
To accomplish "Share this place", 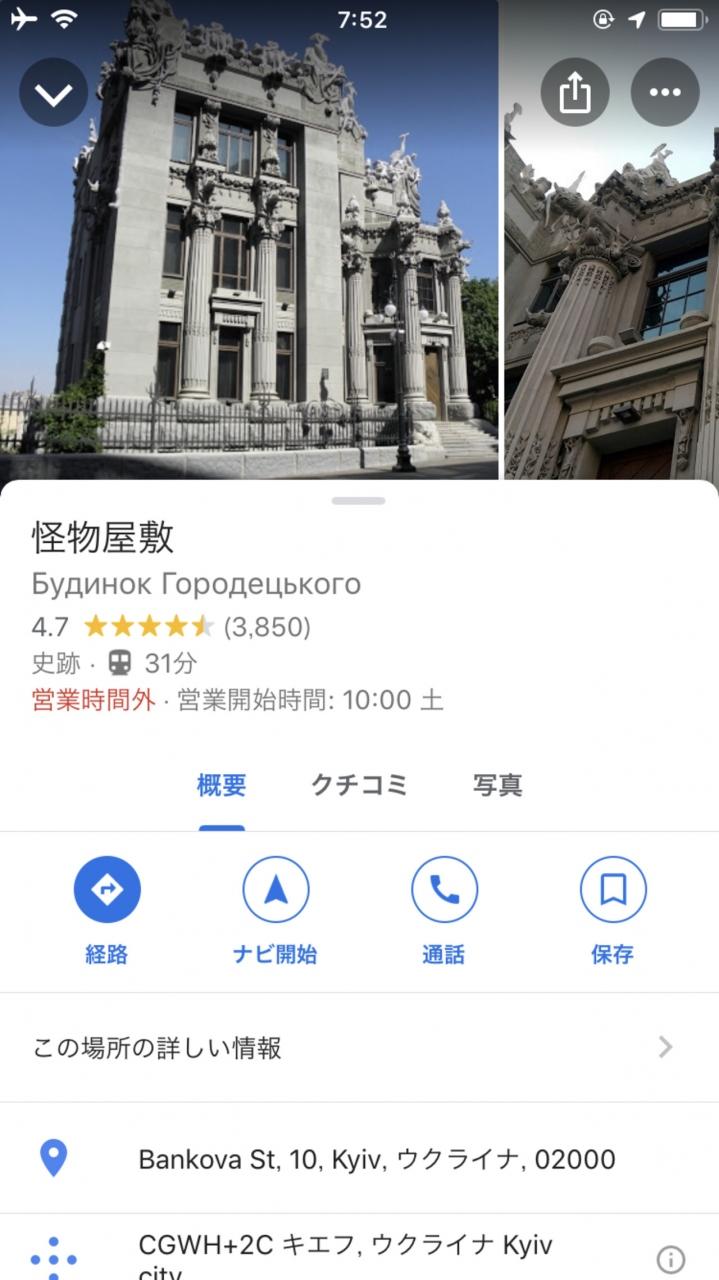I will point(575,93).
